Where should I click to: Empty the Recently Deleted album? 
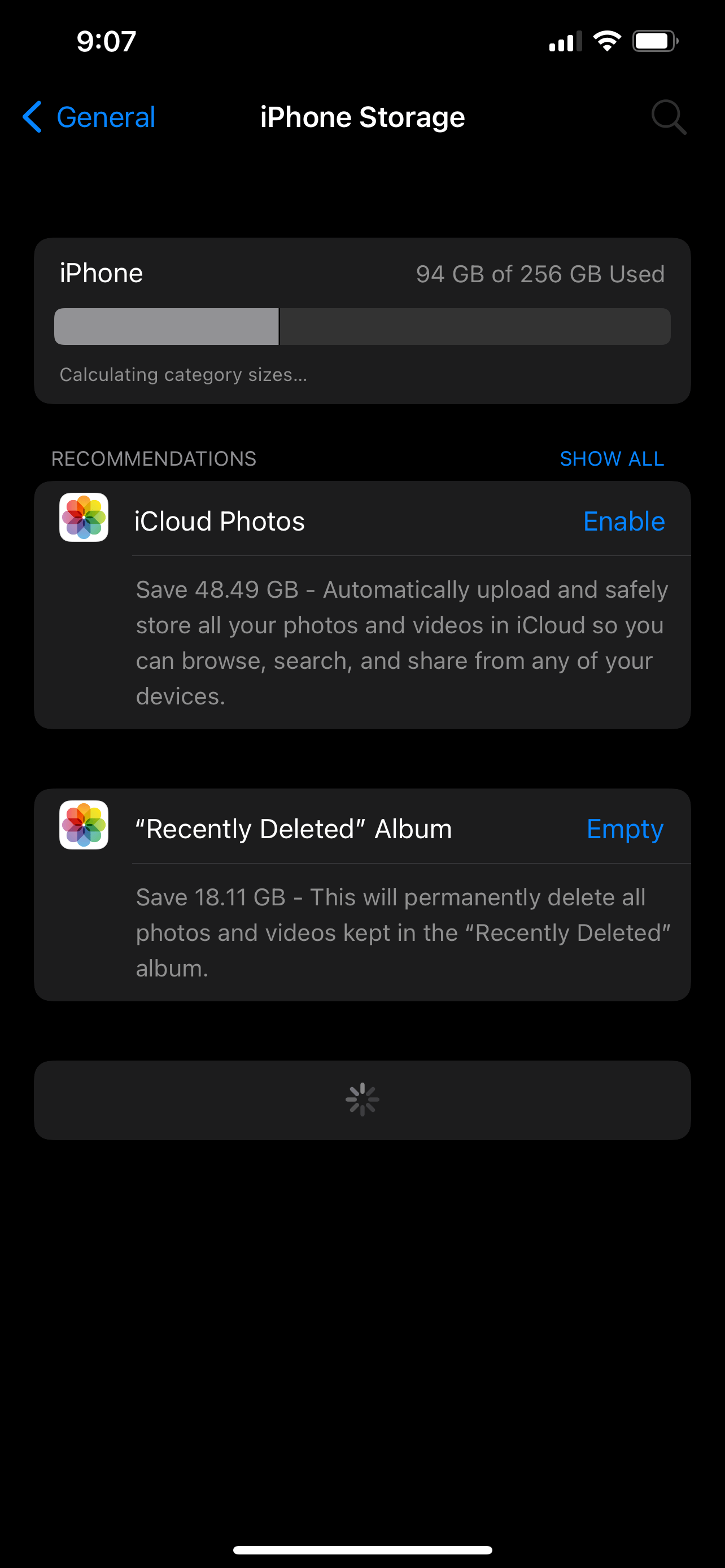pyautogui.click(x=624, y=829)
